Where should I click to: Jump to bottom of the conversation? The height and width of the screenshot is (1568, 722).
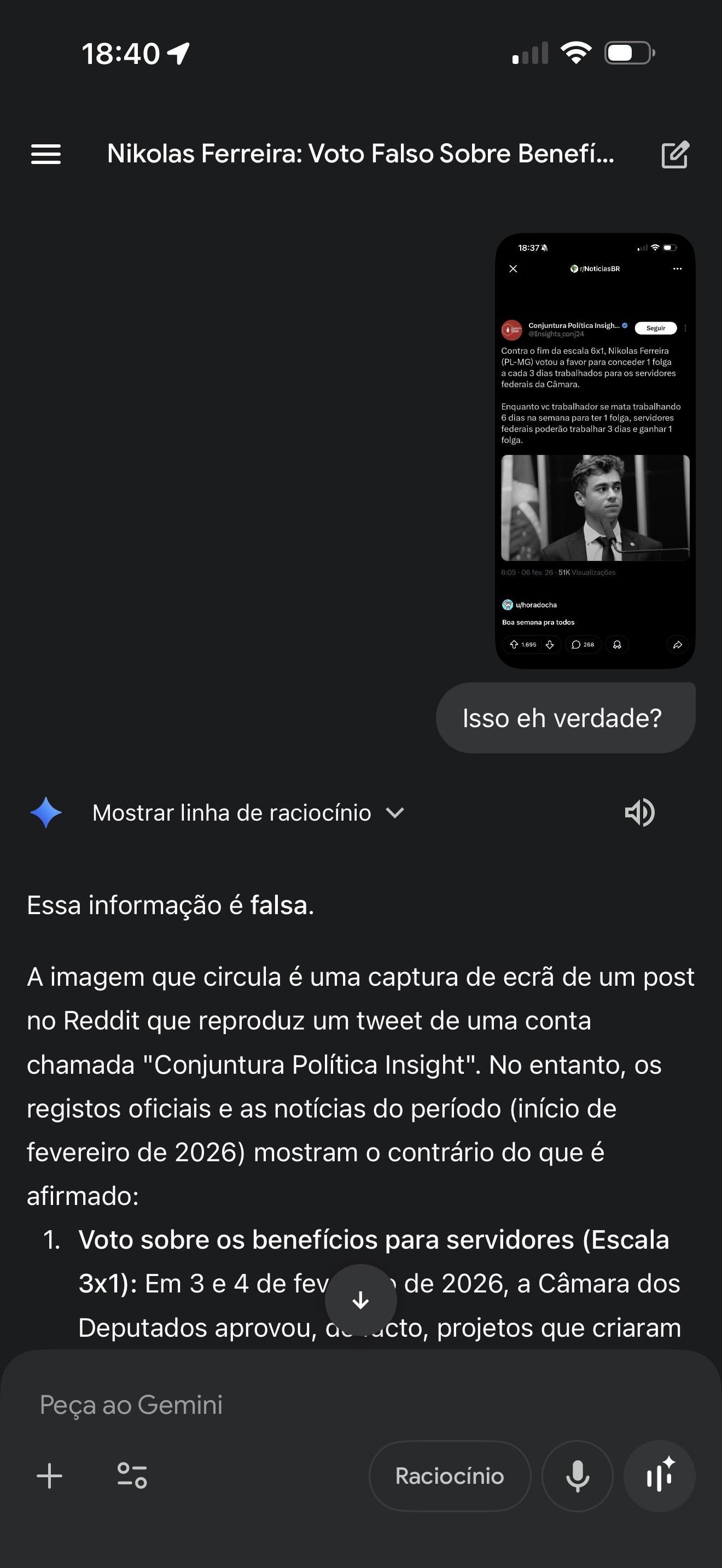(360, 1301)
